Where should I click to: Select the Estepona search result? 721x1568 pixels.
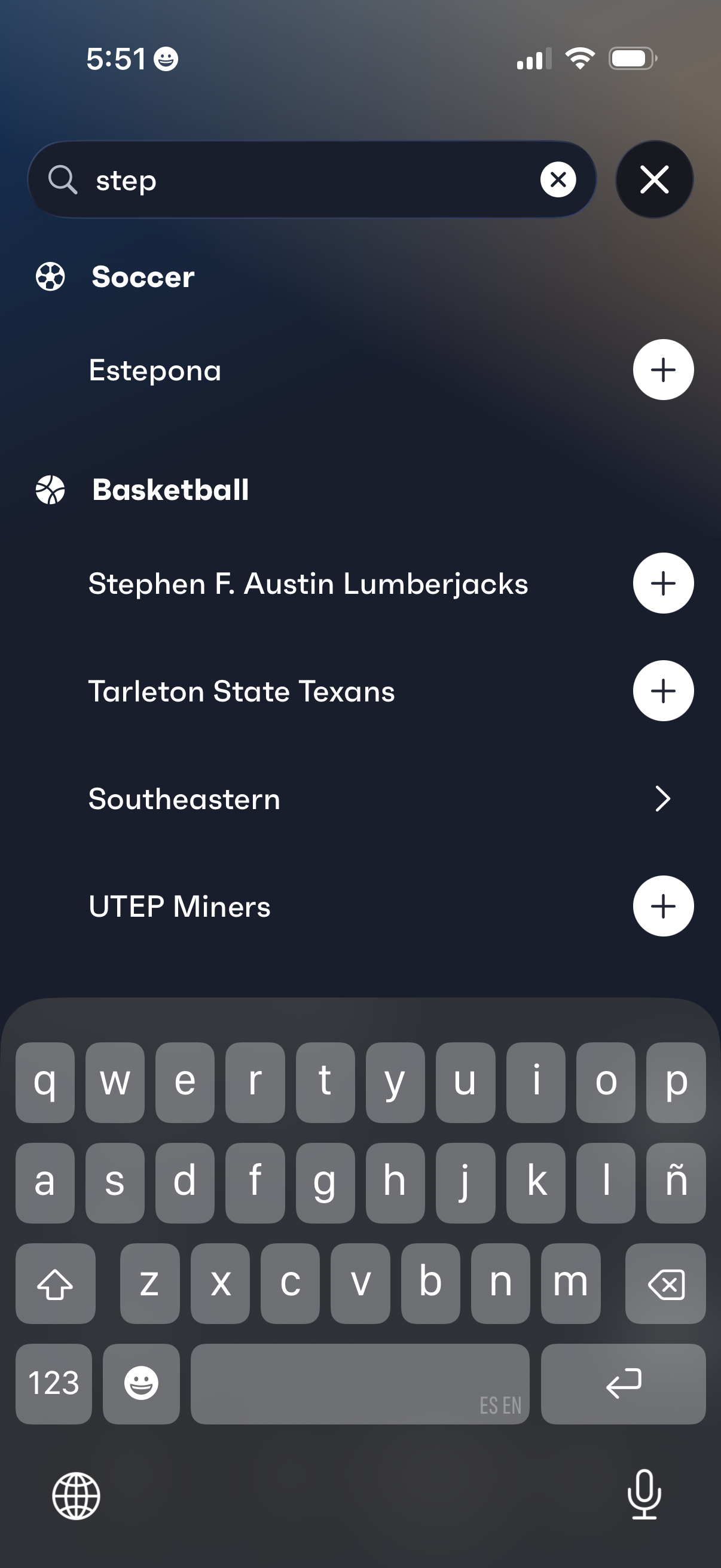[155, 370]
